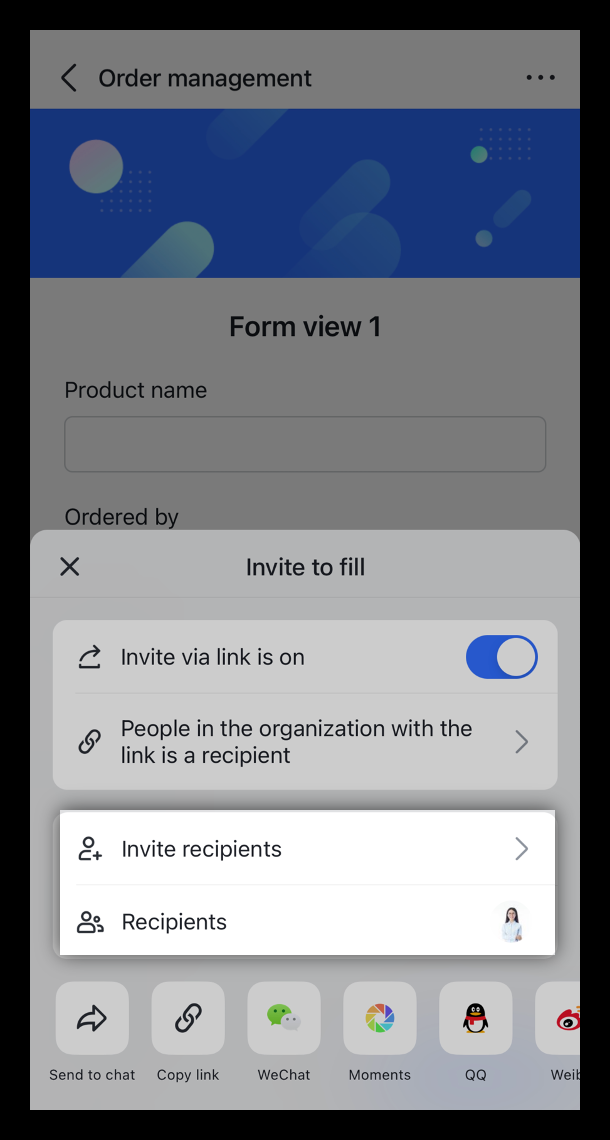This screenshot has width=610, height=1140.
Task: Copy the form link
Action: pyautogui.click(x=188, y=1019)
